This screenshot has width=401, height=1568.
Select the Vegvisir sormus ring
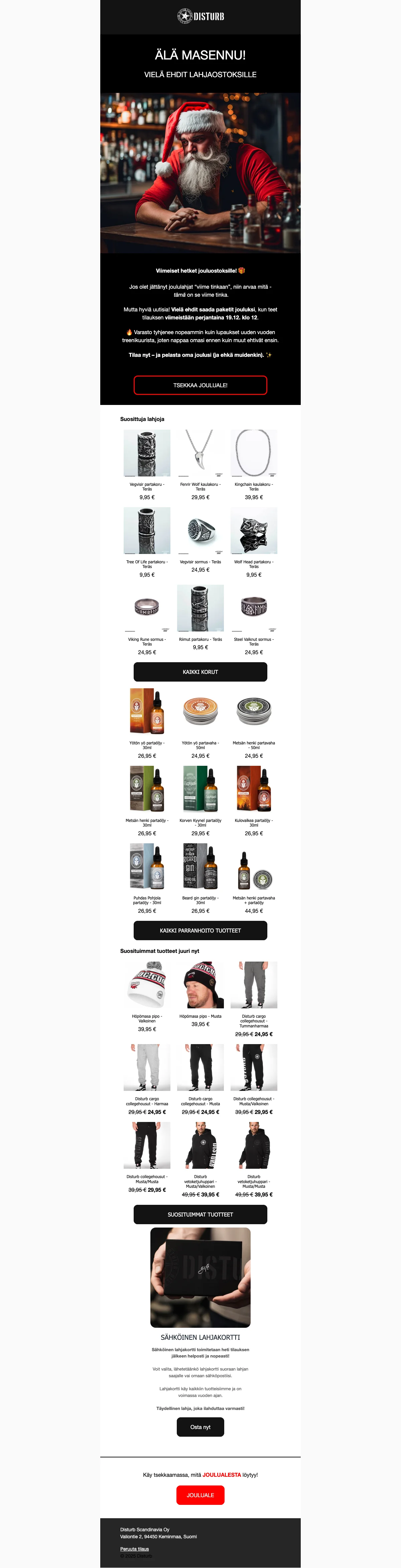tap(200, 530)
